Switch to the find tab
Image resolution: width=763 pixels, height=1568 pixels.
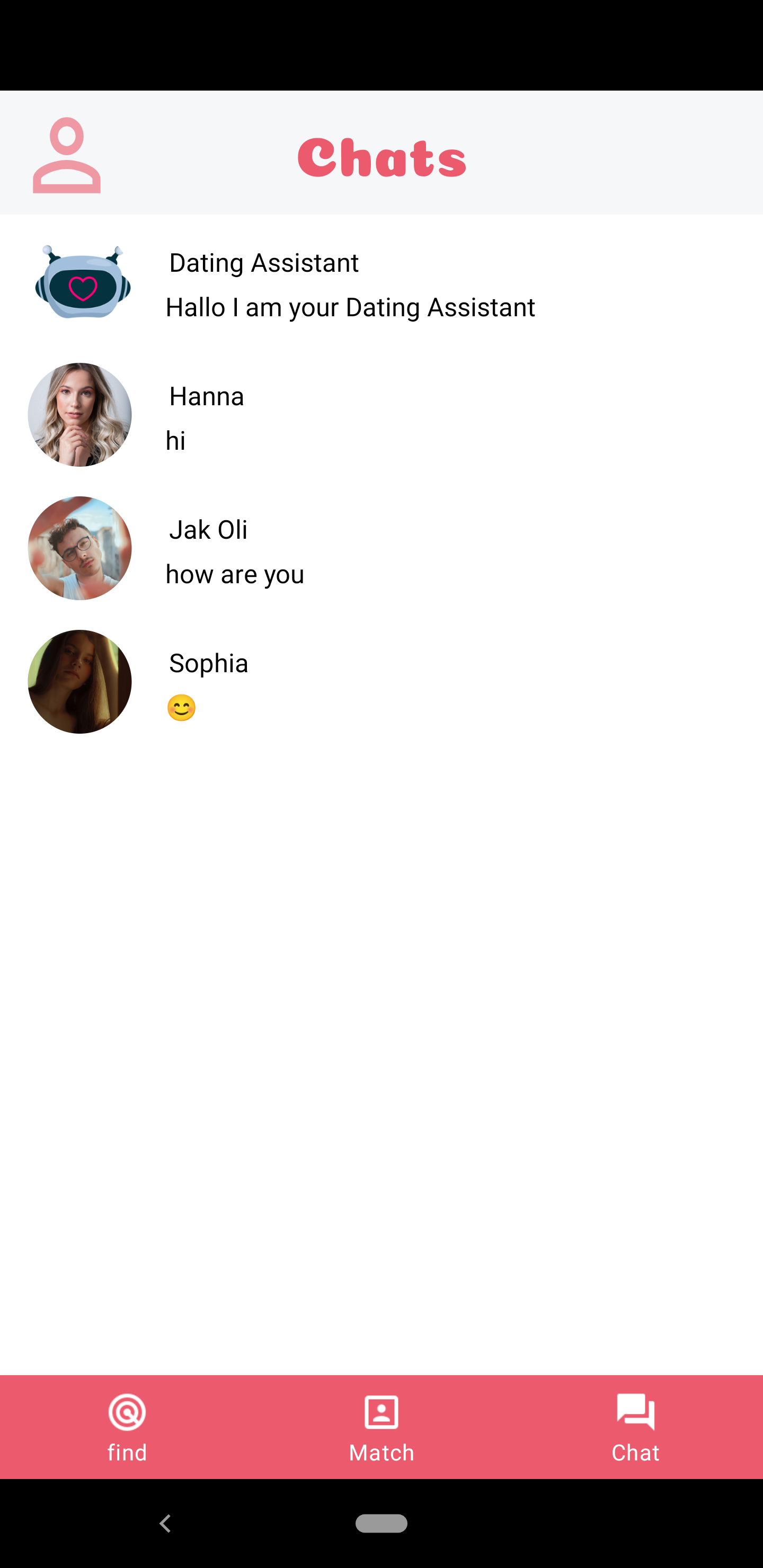coord(127,1427)
